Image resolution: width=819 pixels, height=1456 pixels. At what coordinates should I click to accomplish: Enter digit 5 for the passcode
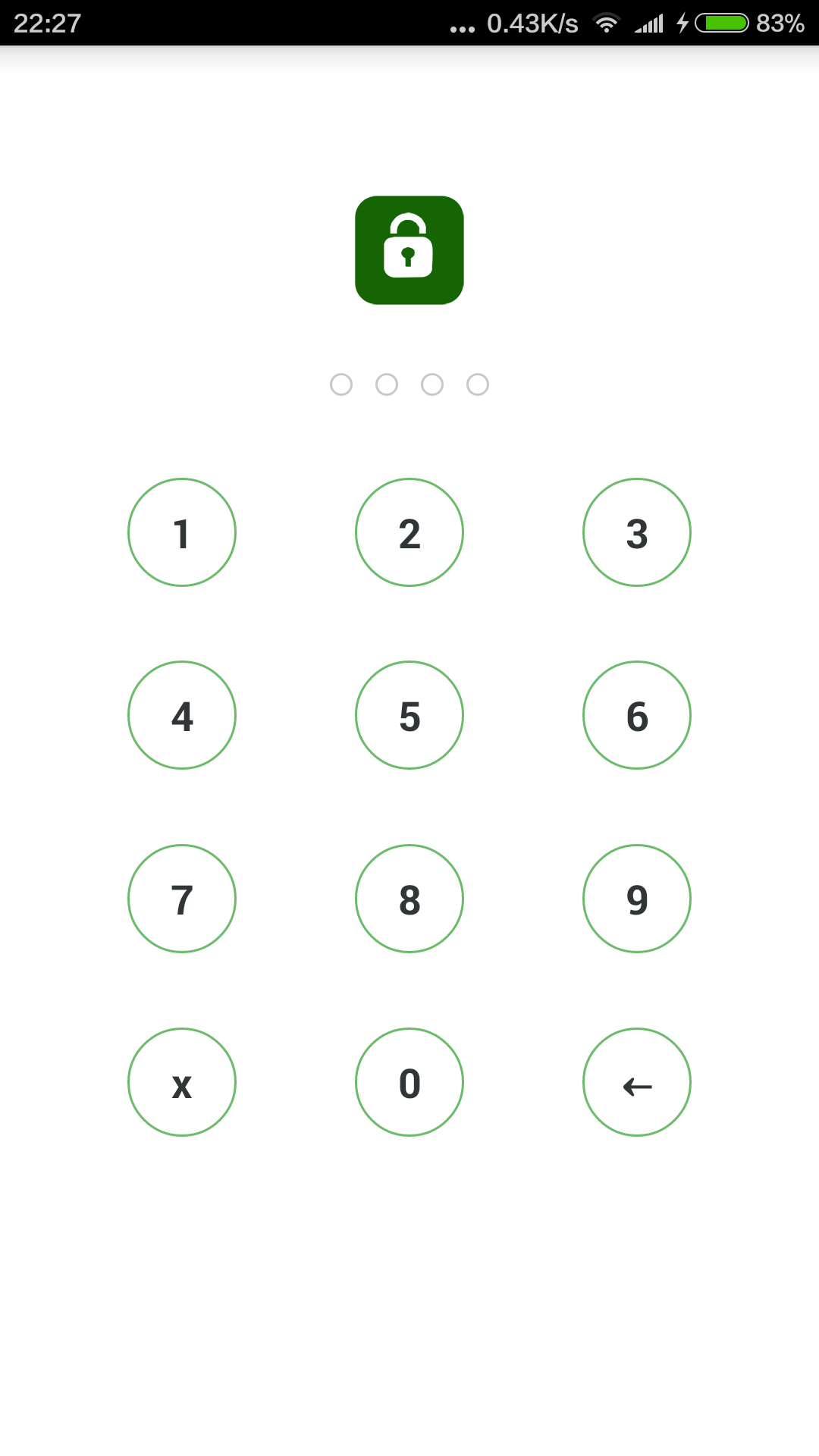409,715
